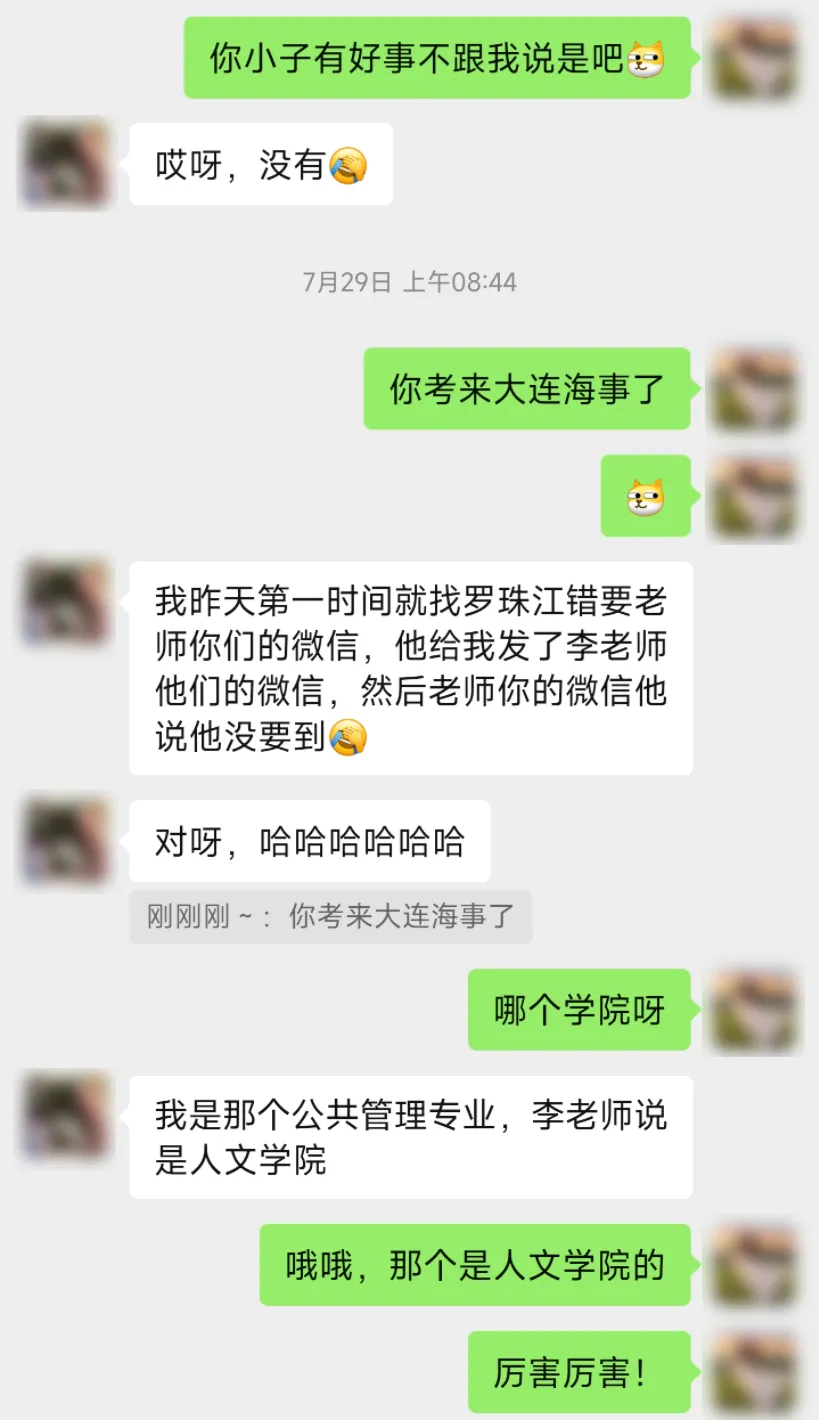The image size is (819, 1420).
Task: Tap avatar beside 厉害厉害! message
Action: coord(754,1371)
